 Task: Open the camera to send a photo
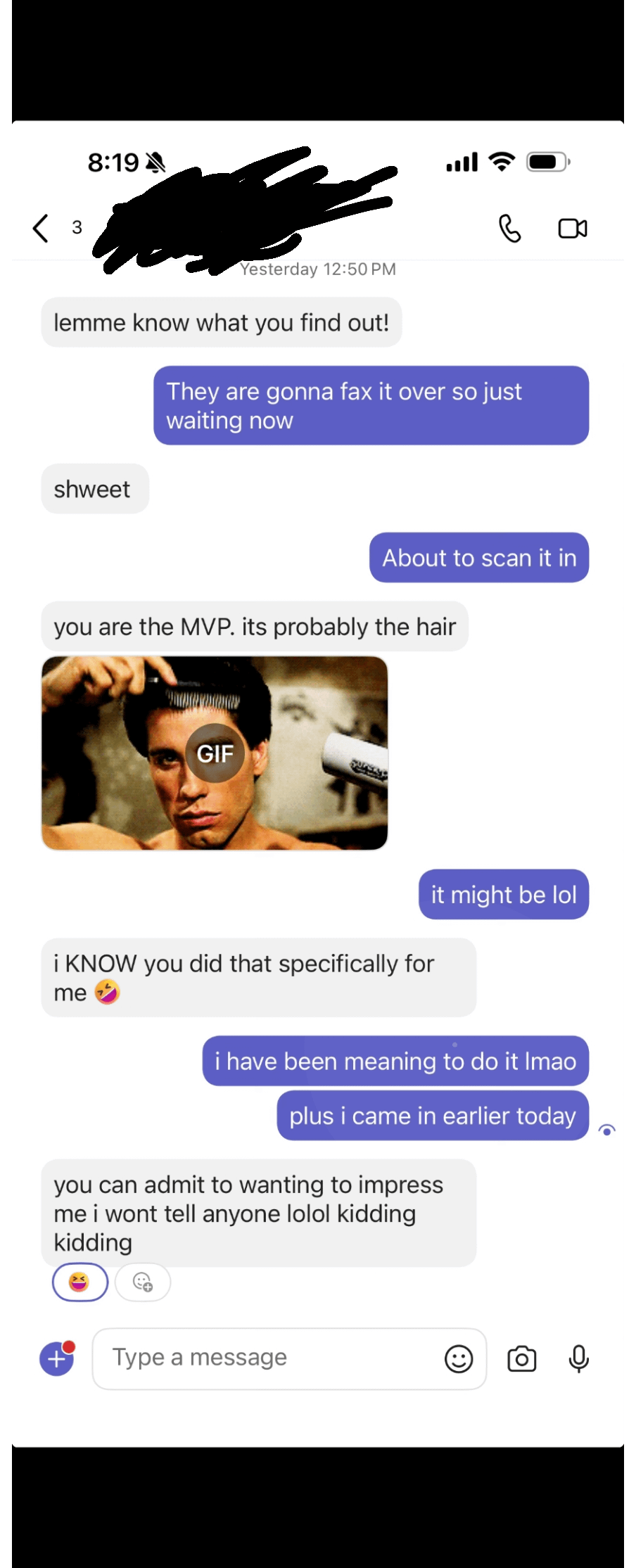522,1358
